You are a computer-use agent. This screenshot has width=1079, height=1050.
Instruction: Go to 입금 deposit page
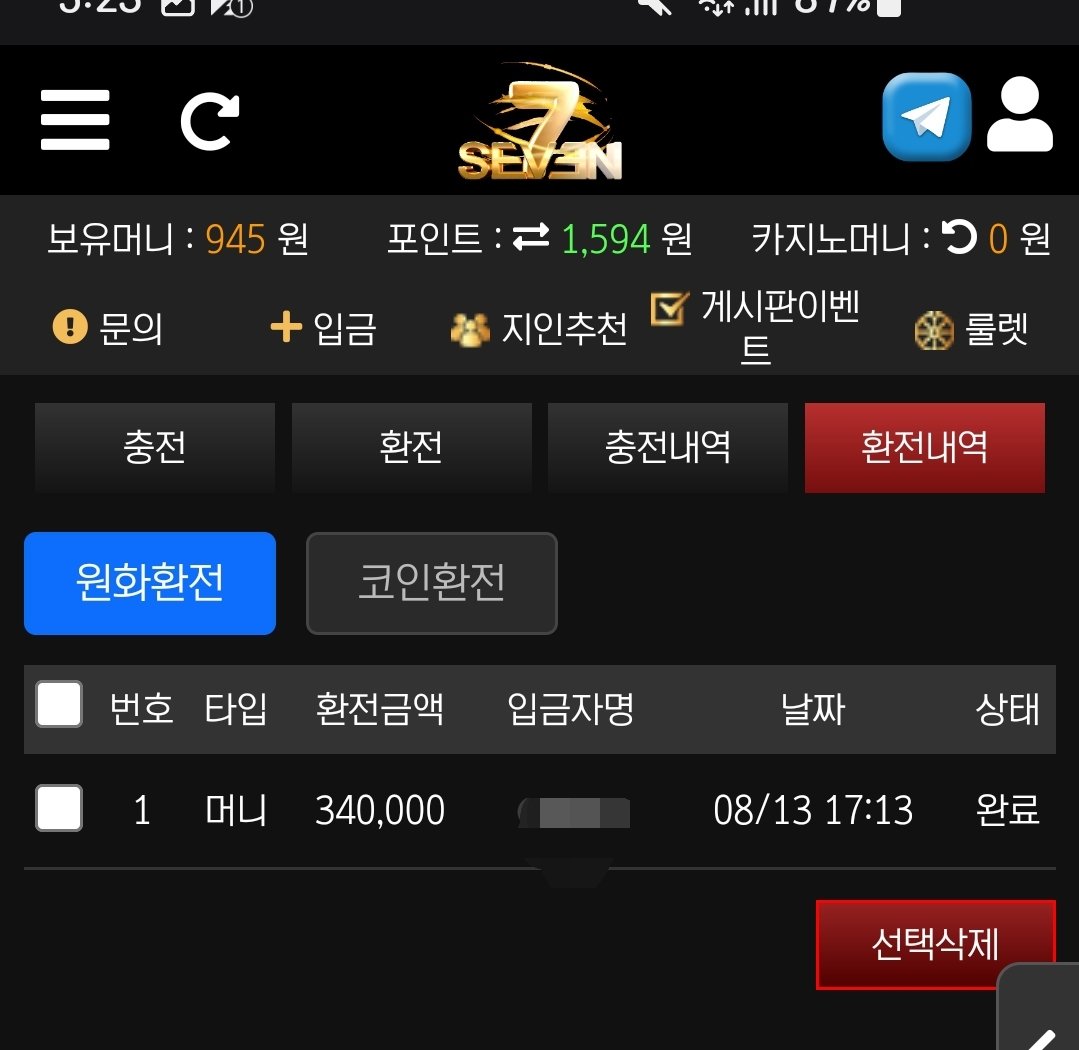coord(324,328)
